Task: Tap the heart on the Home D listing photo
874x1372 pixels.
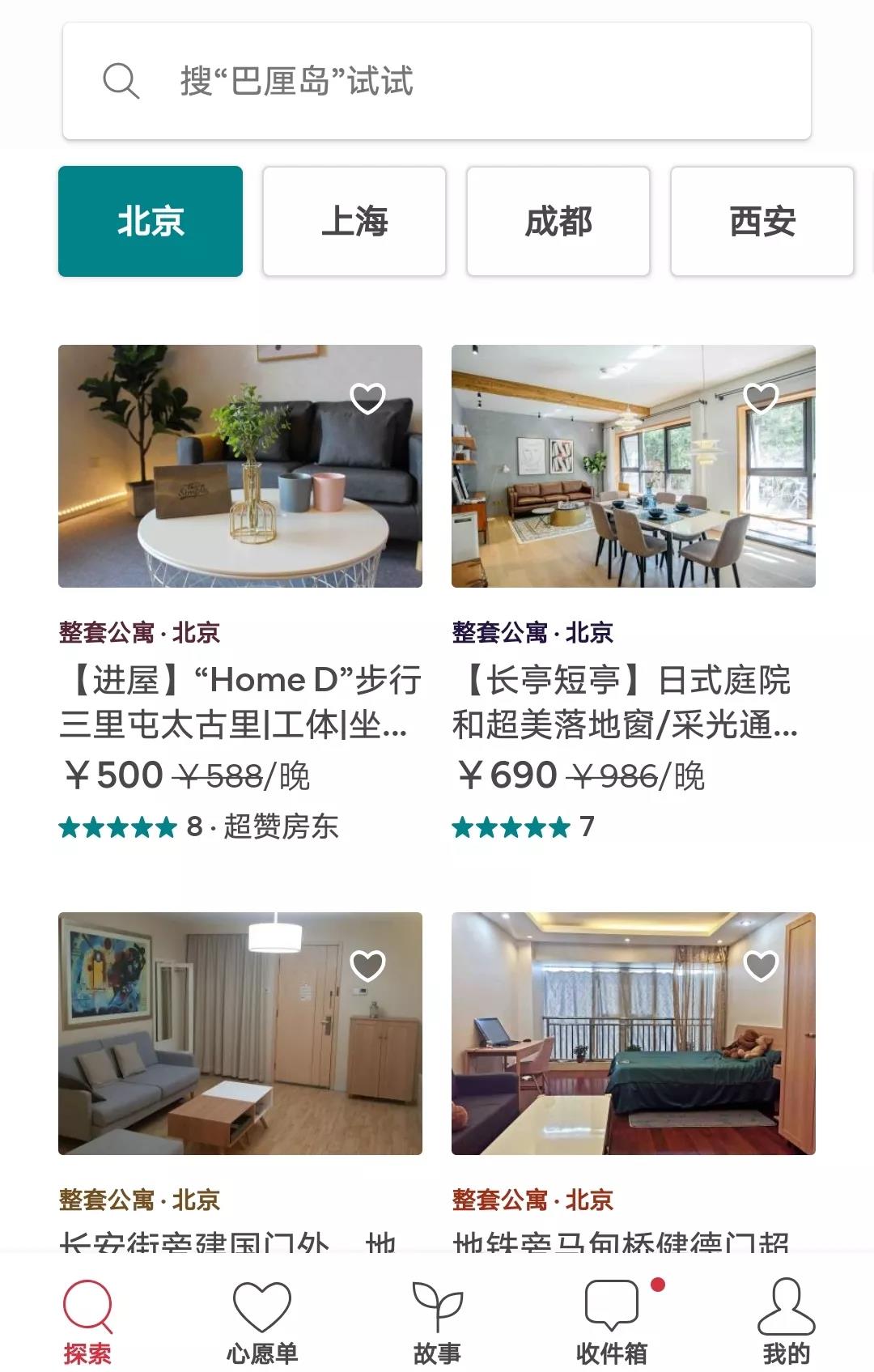Action: 369,397
